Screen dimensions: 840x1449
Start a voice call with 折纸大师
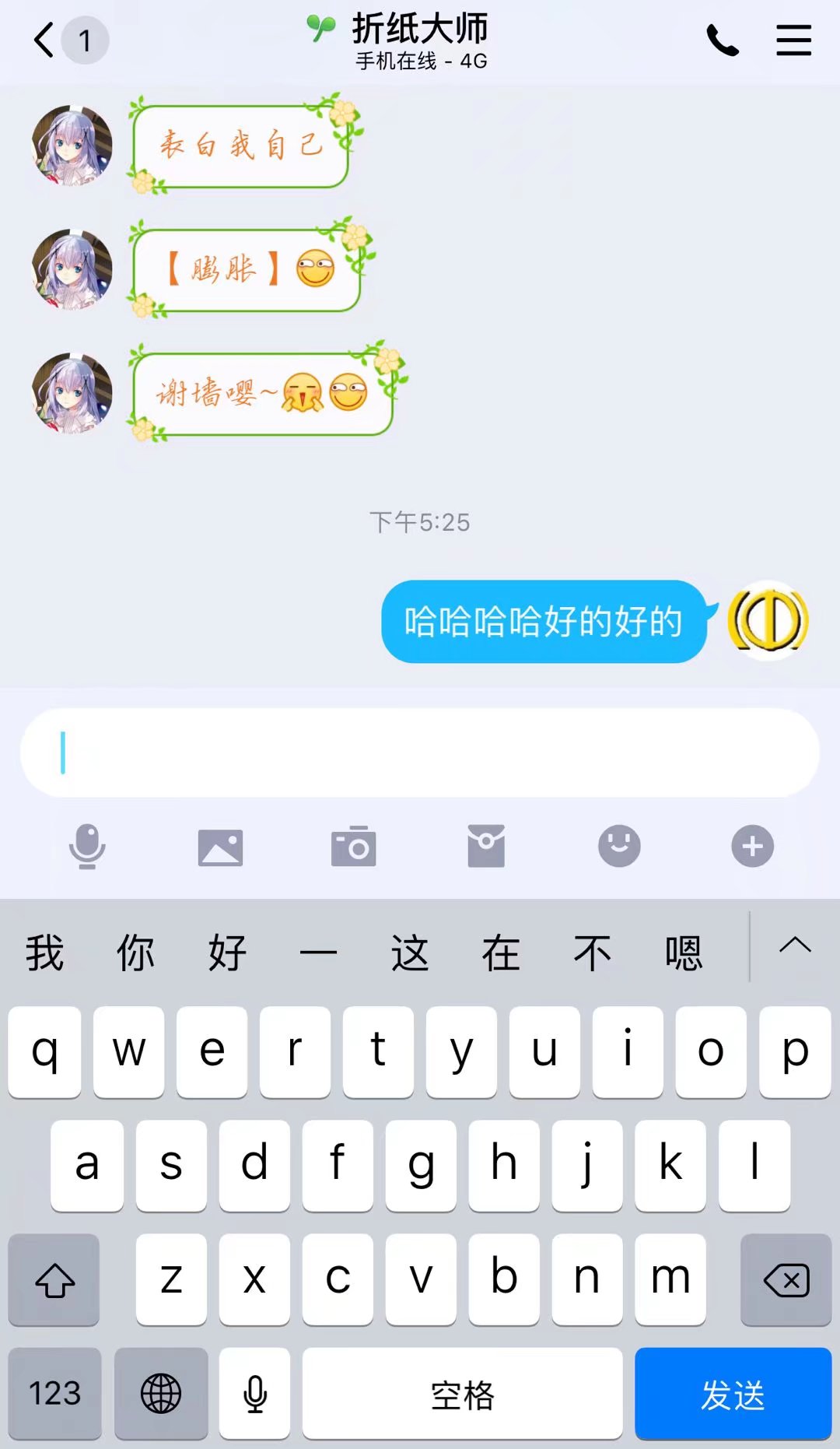click(x=722, y=40)
